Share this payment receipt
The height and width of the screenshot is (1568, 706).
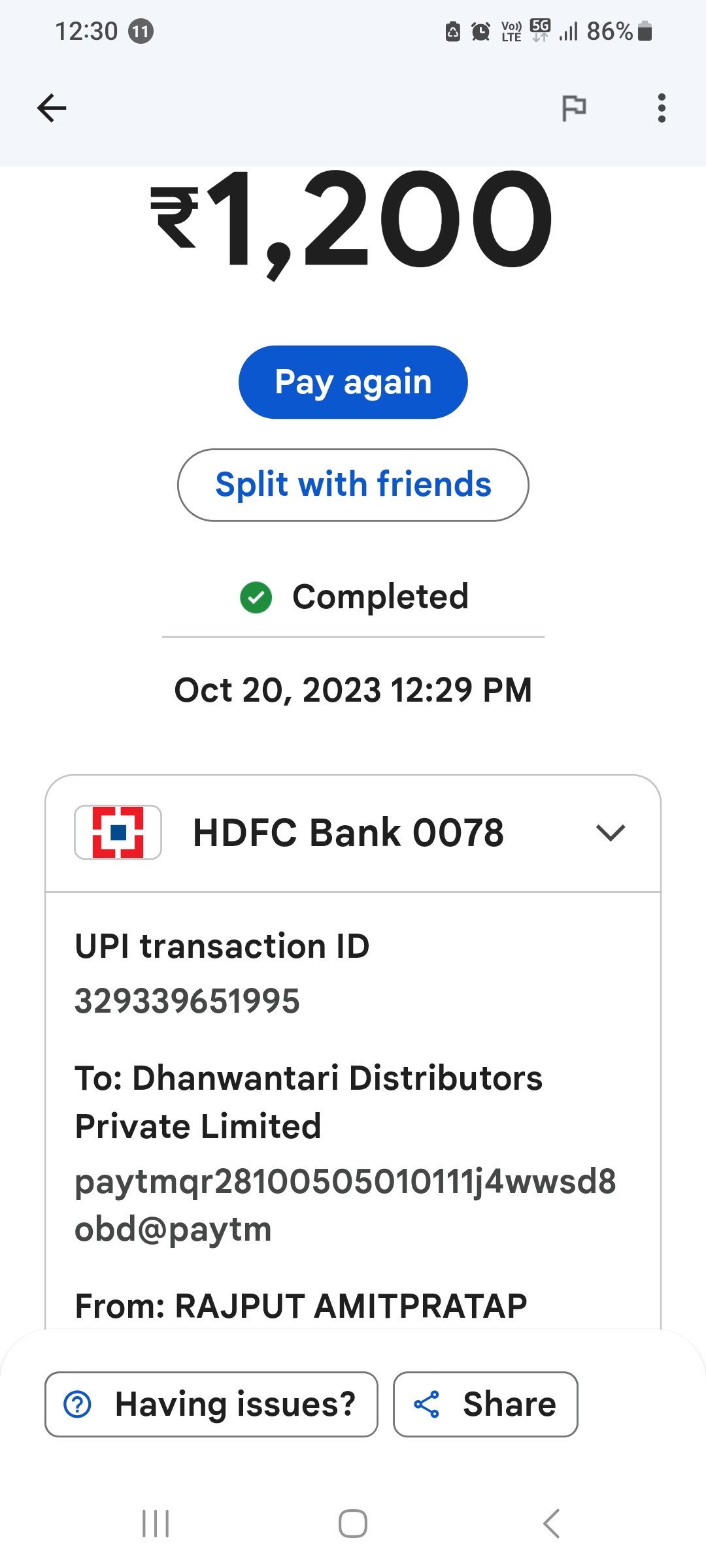coord(485,1405)
